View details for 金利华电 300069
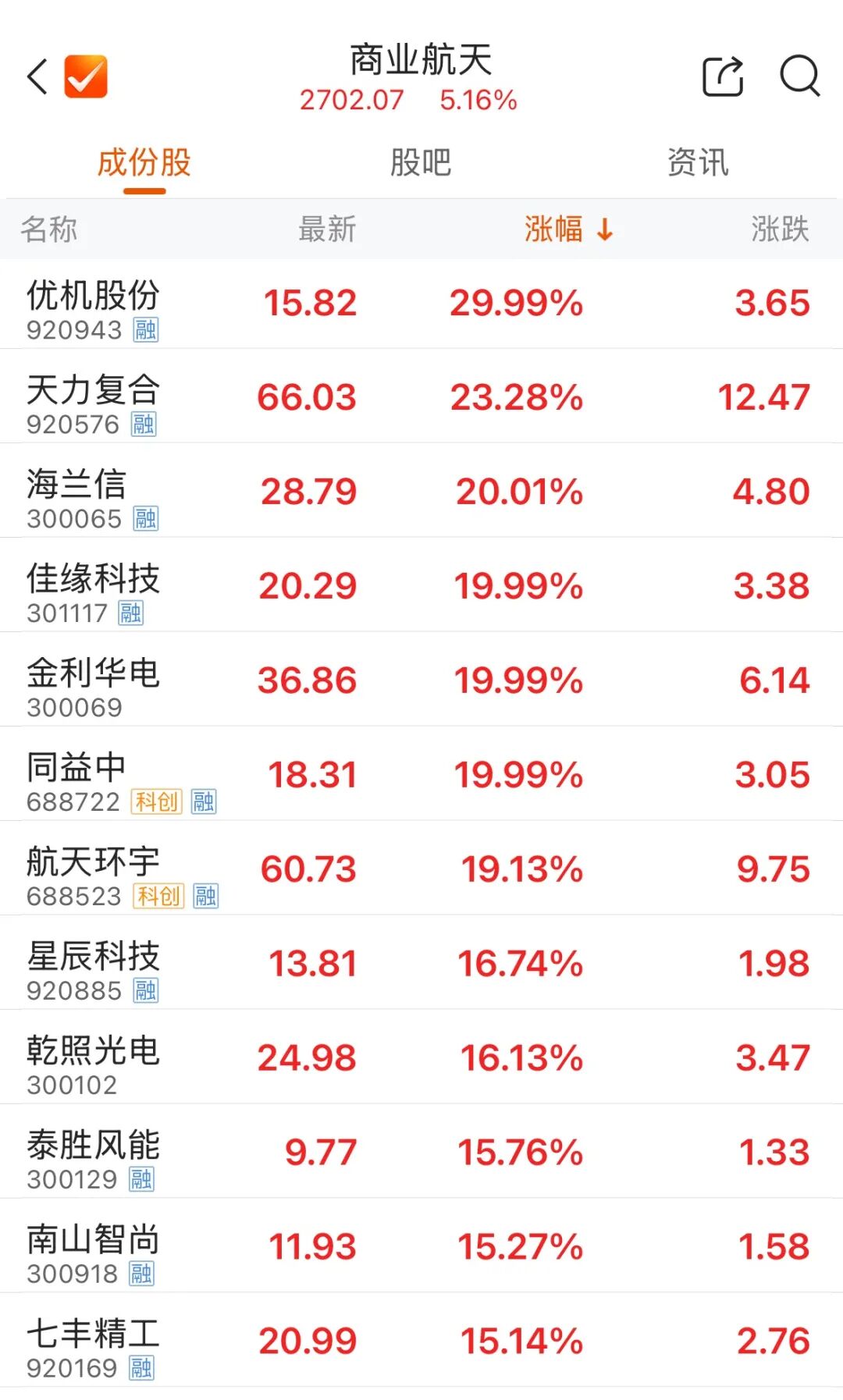 coord(421,680)
